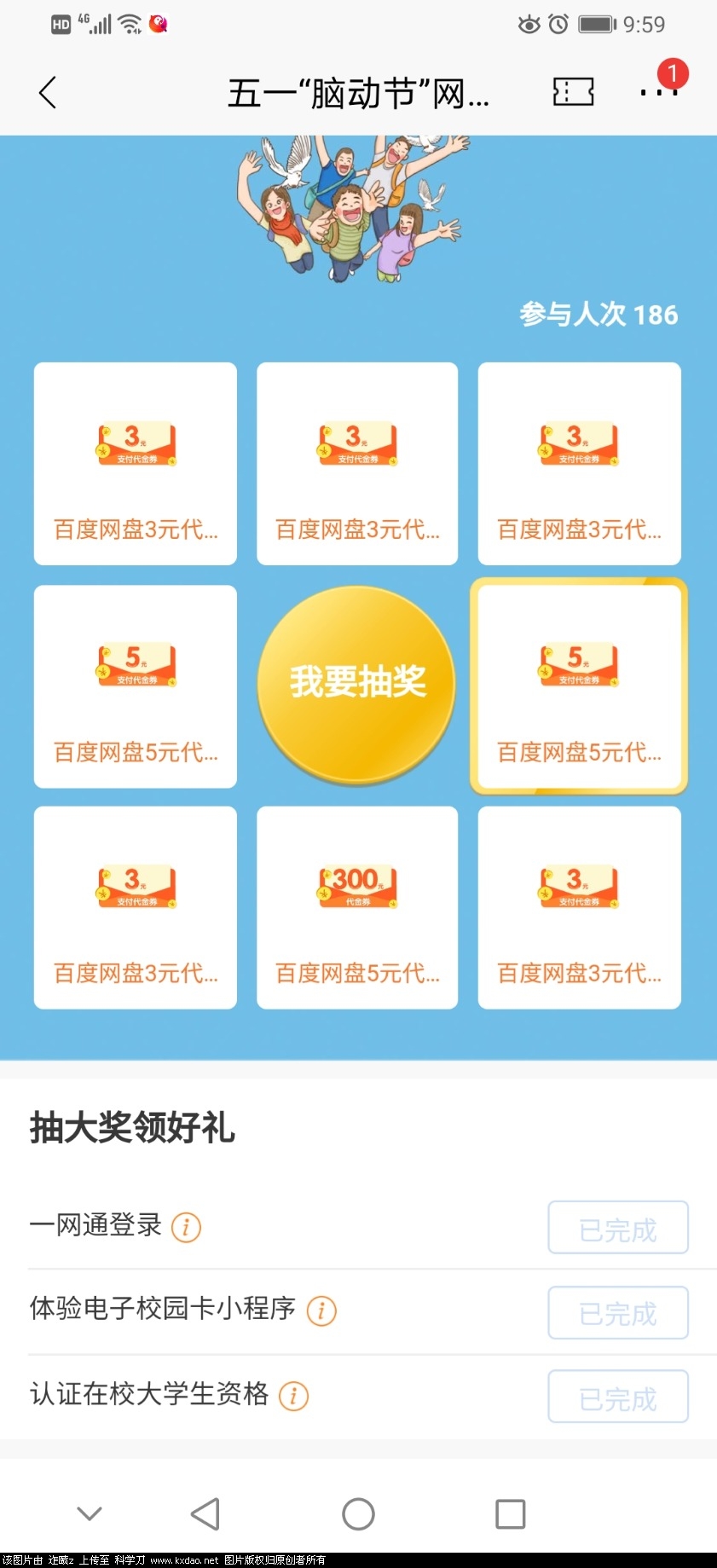Open the coupon ticket icon in header
This screenshot has height=1568, width=717.
[x=573, y=92]
